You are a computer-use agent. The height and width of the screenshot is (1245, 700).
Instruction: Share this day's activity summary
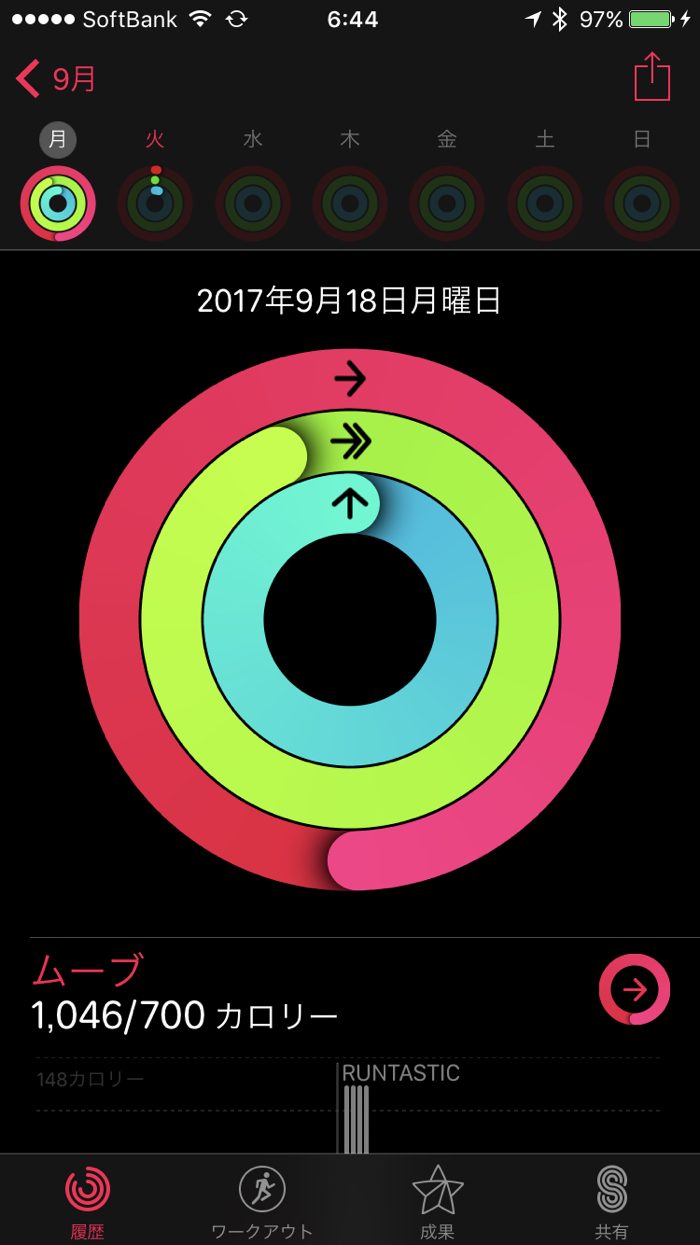tap(652, 77)
